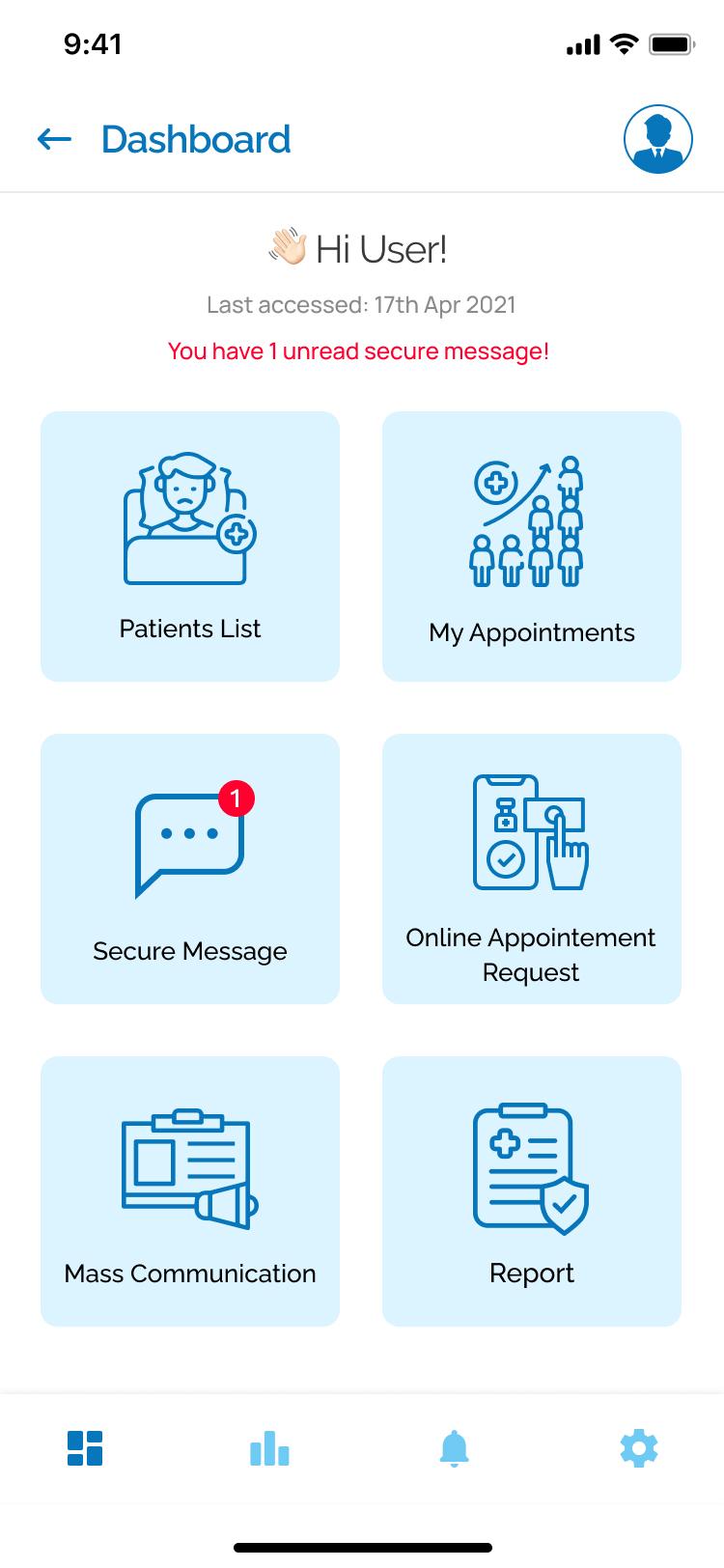Viewport: 724px width, 1568px height.
Task: Open the notifications bell tab
Action: click(454, 1448)
